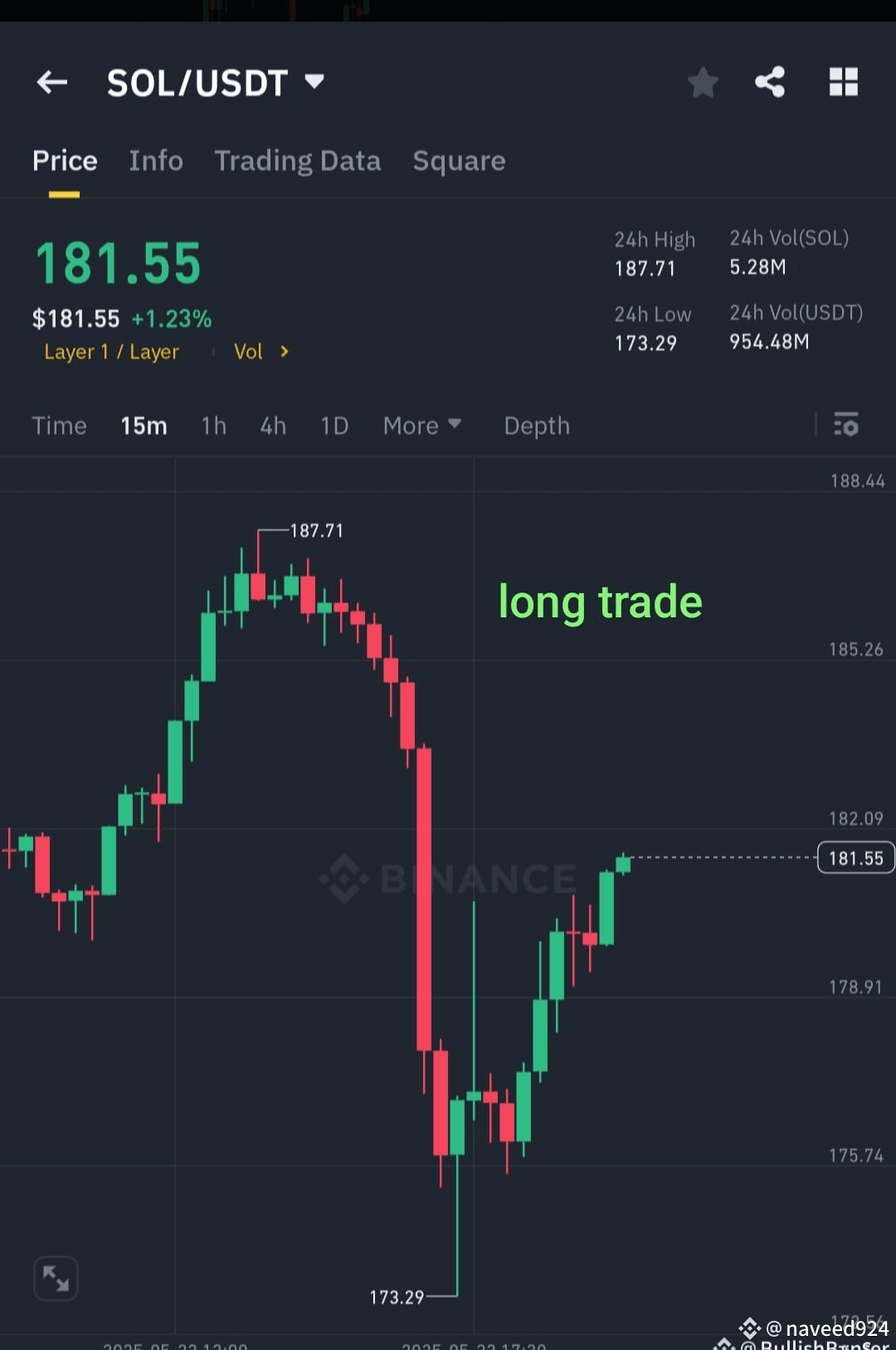Select the Time chart option
Image resolution: width=896 pixels, height=1350 pixels.
tap(59, 425)
